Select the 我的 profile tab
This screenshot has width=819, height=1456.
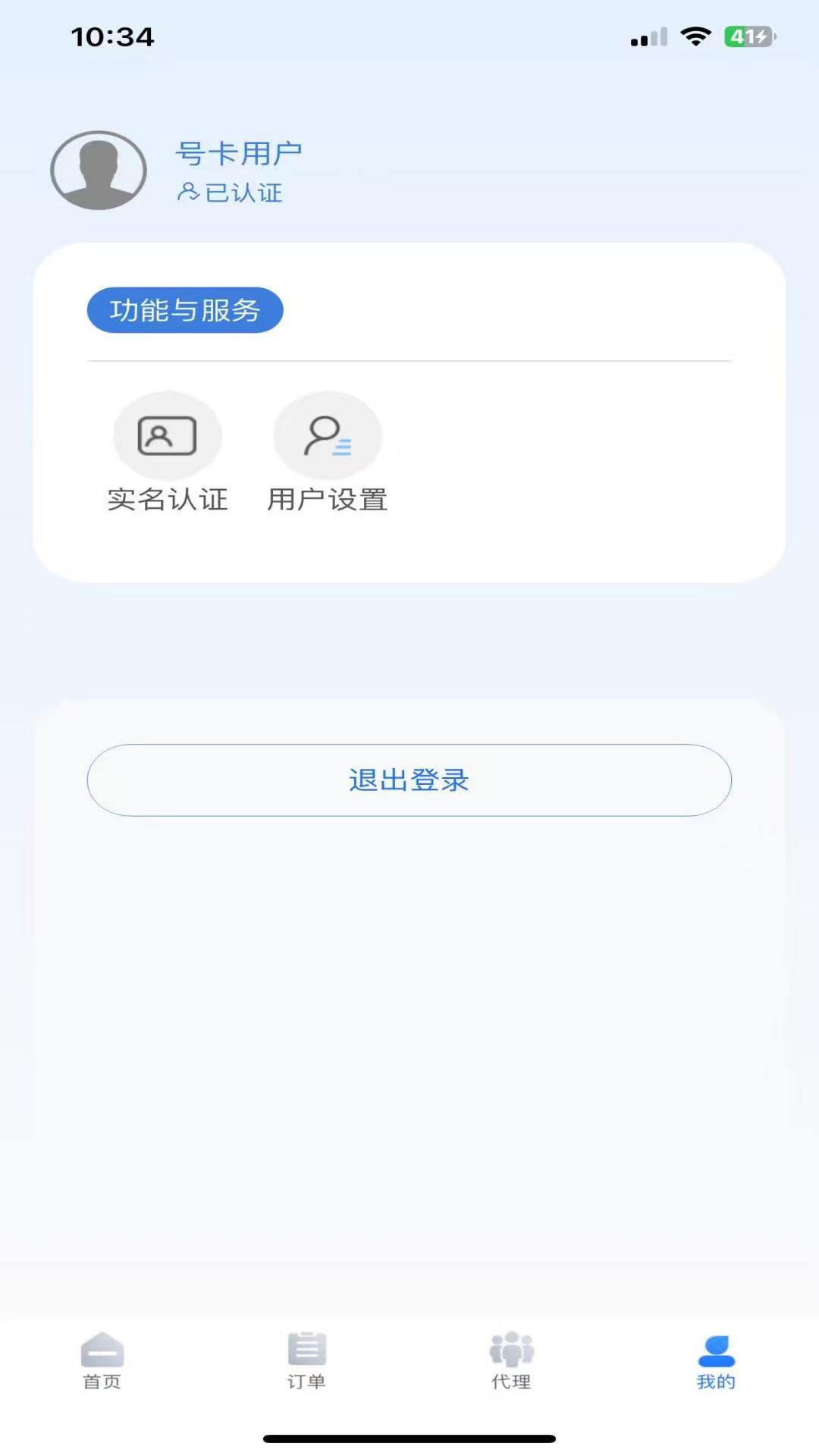point(716,1360)
